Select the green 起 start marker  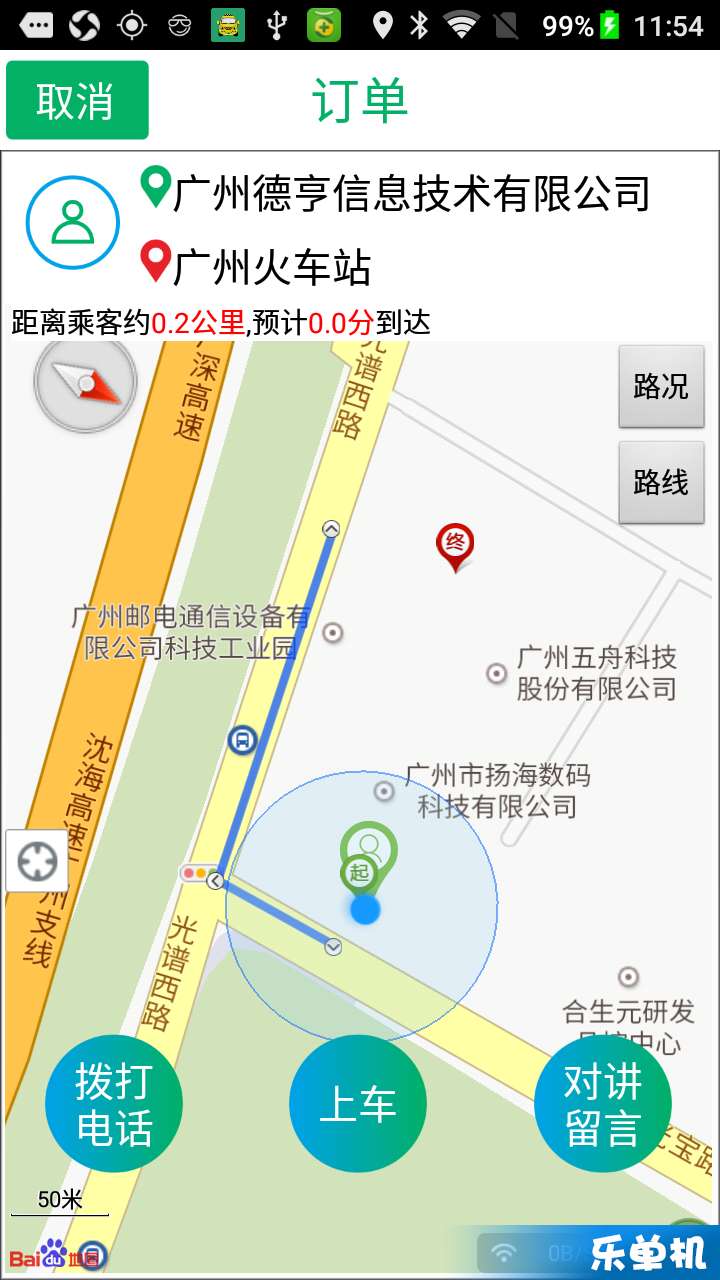click(359, 873)
